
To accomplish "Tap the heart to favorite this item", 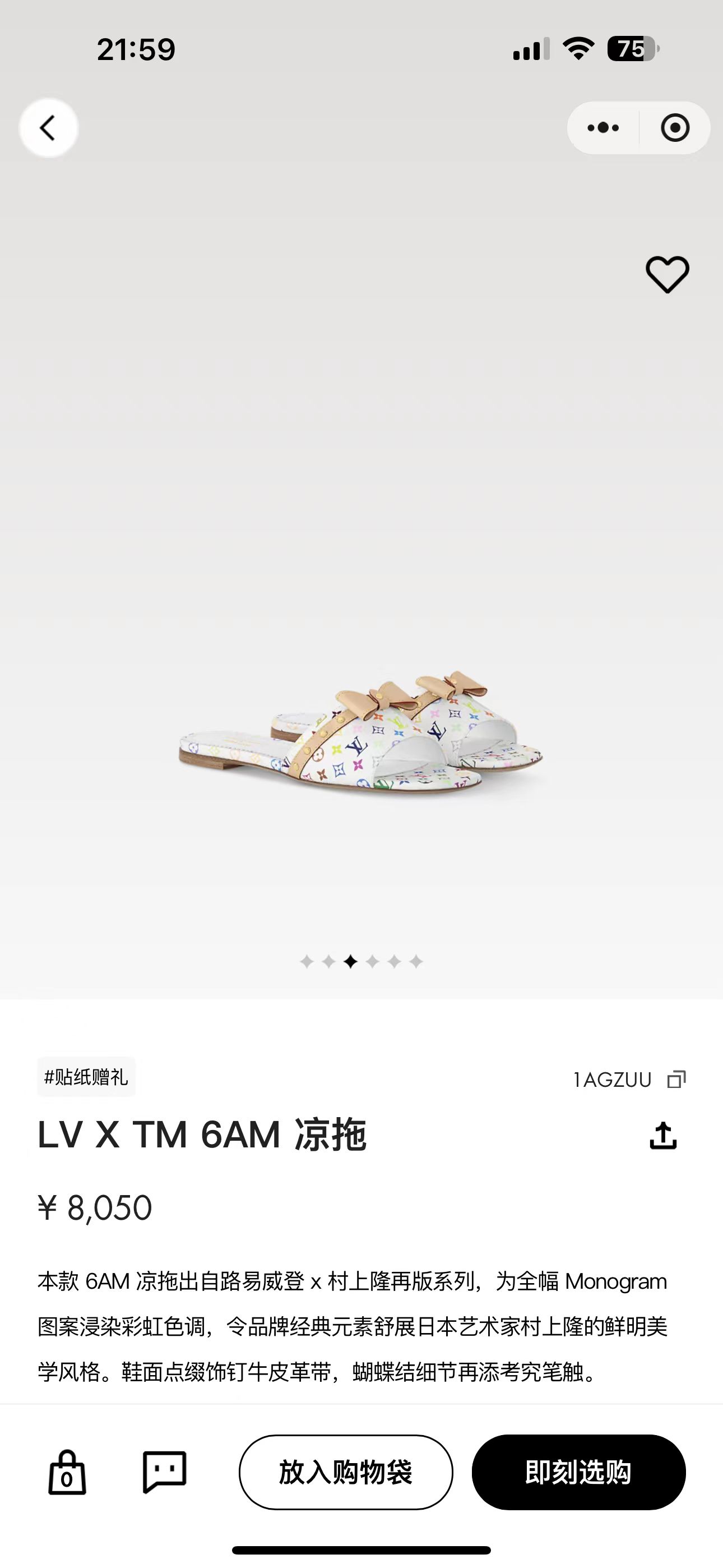I will click(668, 273).
